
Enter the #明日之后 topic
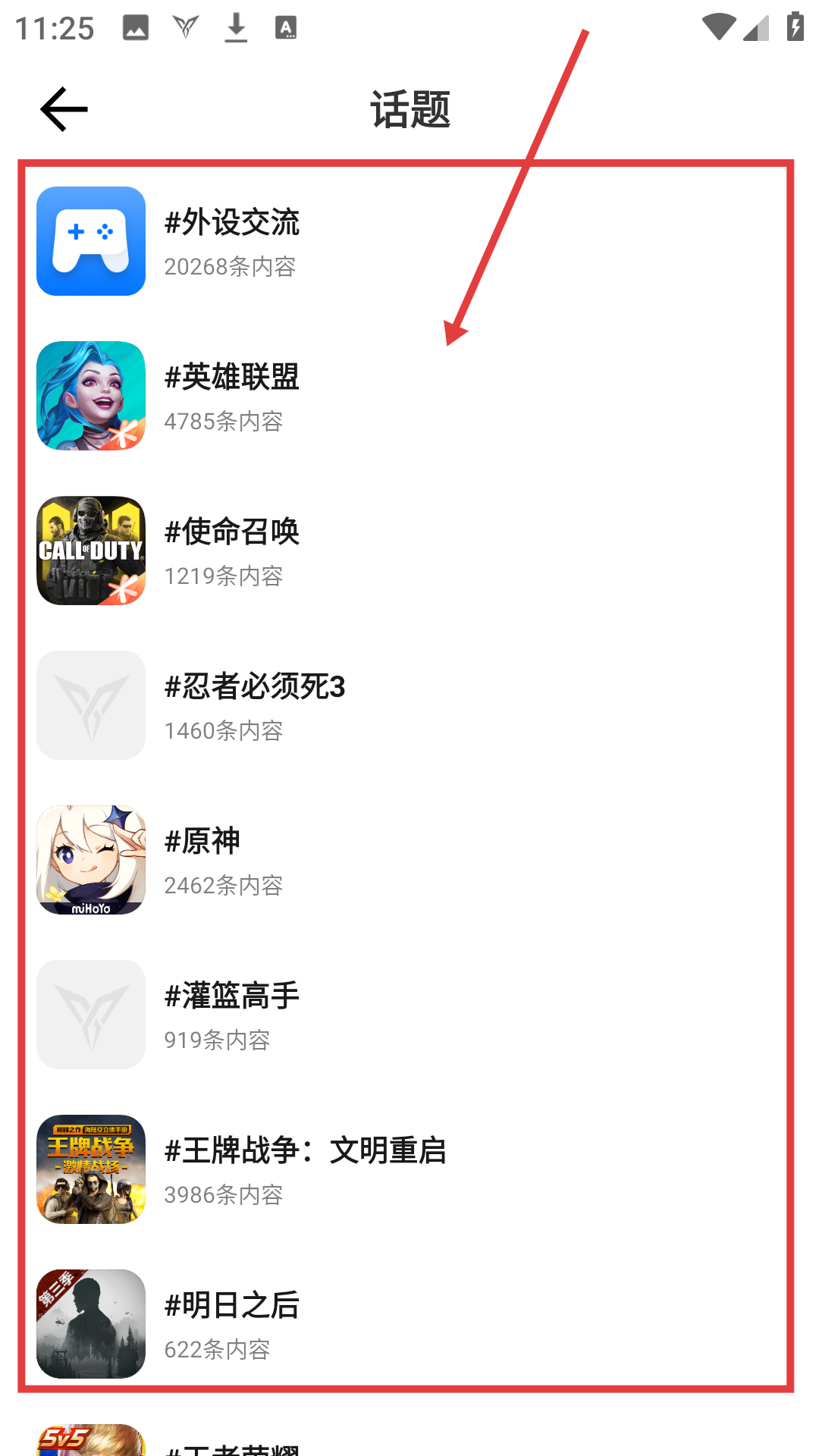point(231,1324)
